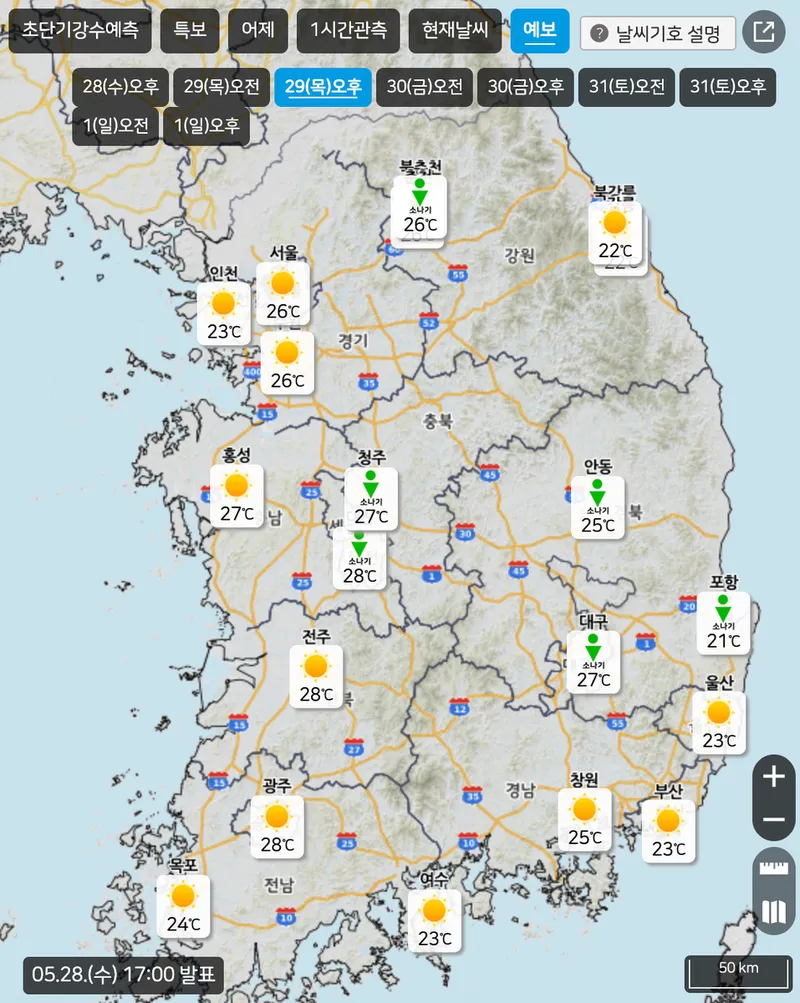The width and height of the screenshot is (800, 1003).
Task: Select the 1(일)오후 forecast time
Action: (x=206, y=126)
